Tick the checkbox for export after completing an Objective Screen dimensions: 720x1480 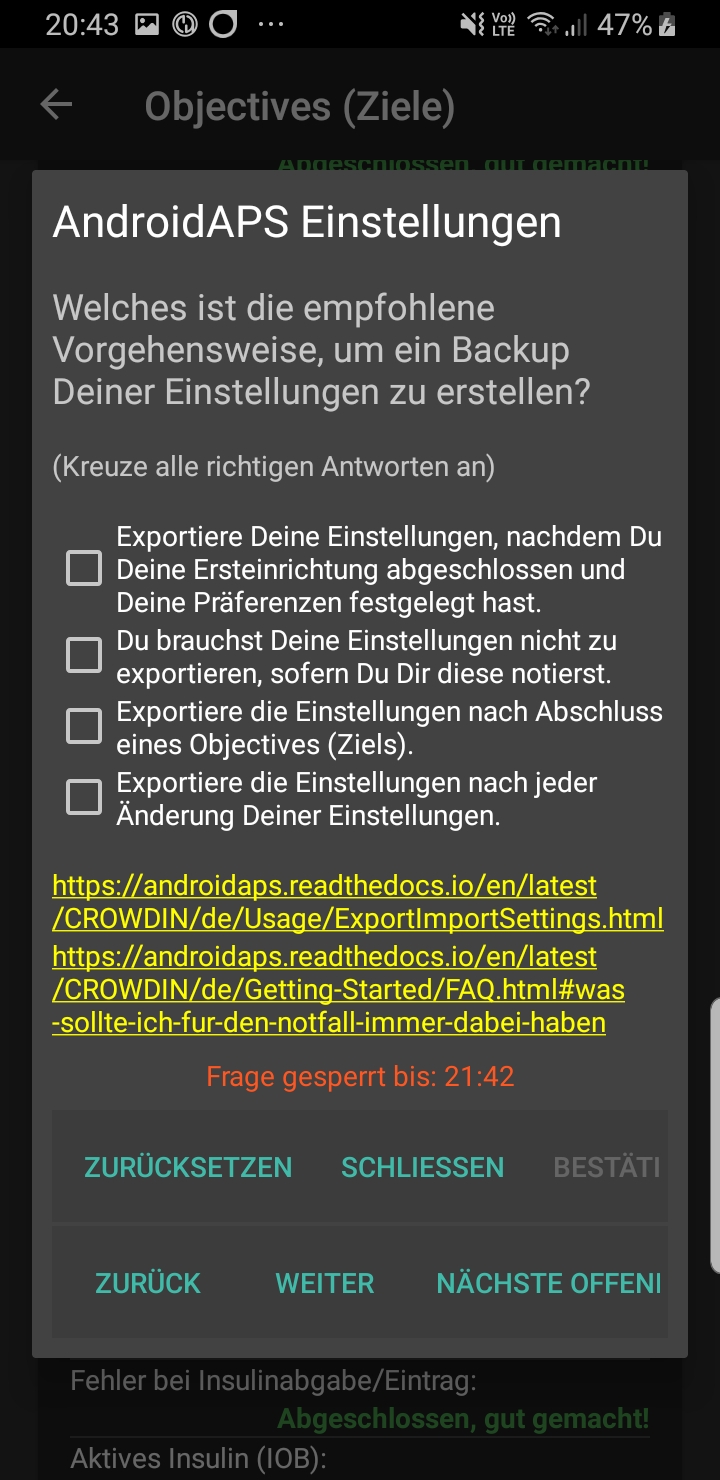pyautogui.click(x=84, y=727)
